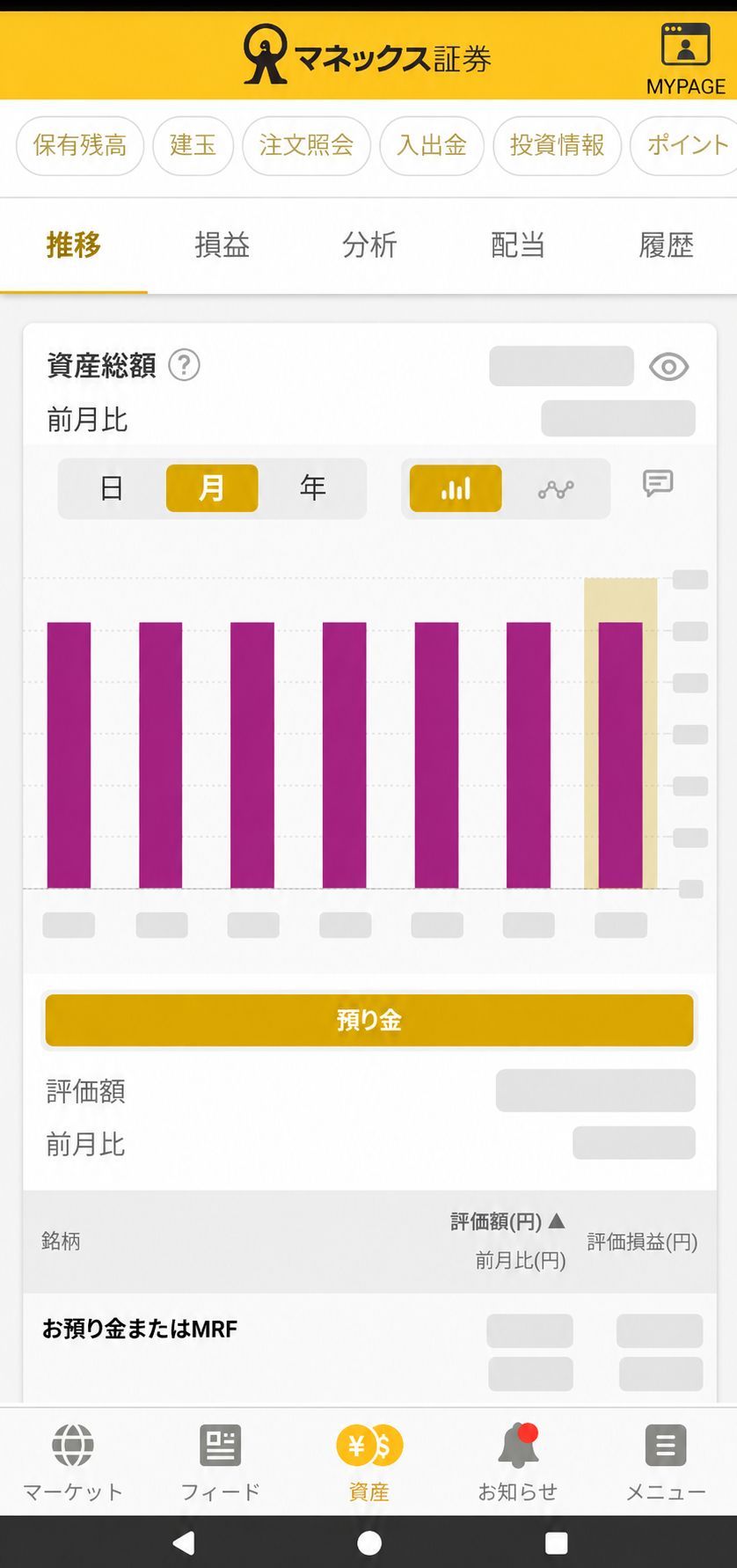Screen dimensions: 737x1568
Task: Tap the help icon beside 資産総額
Action: [184, 364]
